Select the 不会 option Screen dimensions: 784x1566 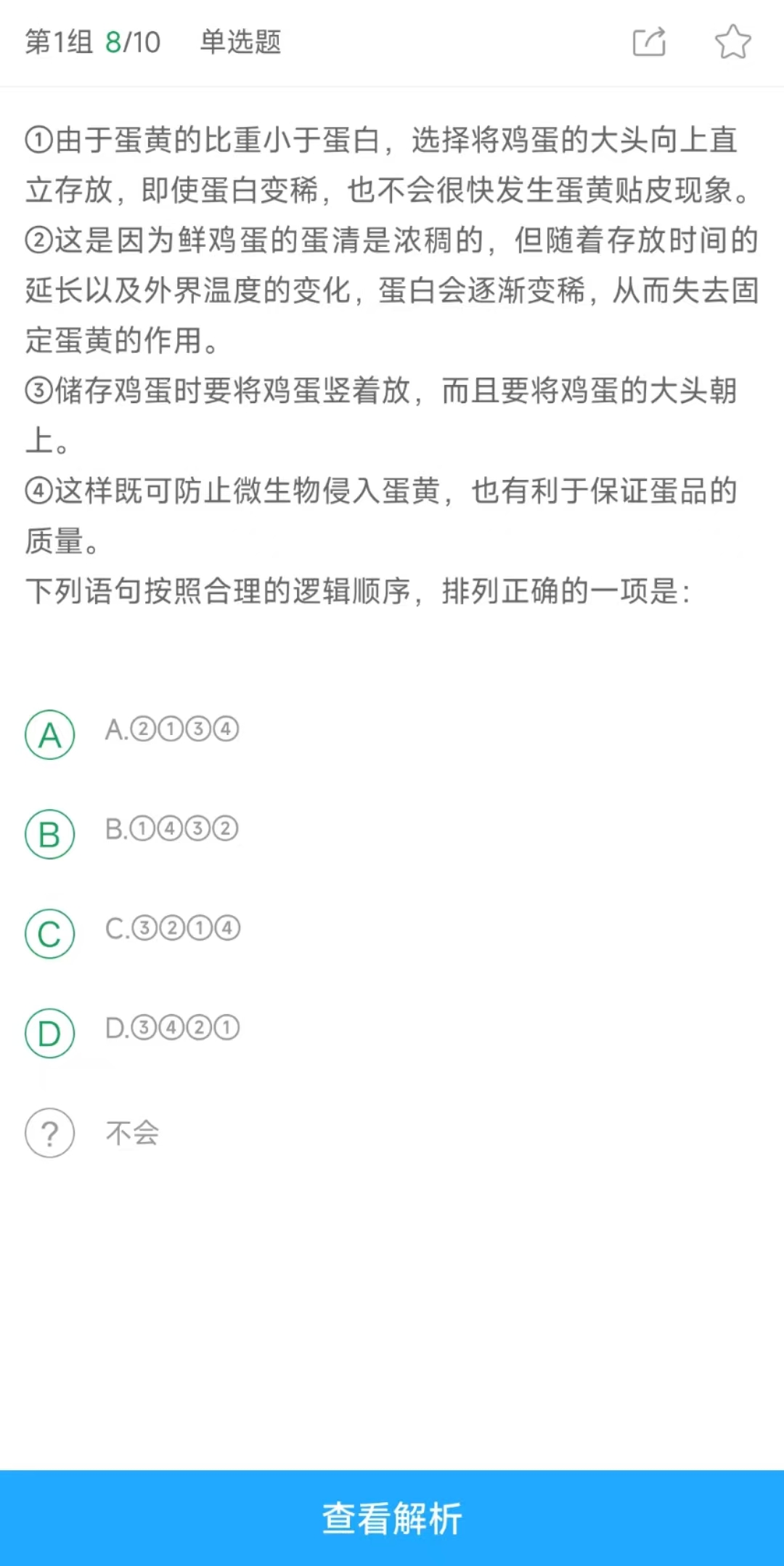[x=50, y=1133]
